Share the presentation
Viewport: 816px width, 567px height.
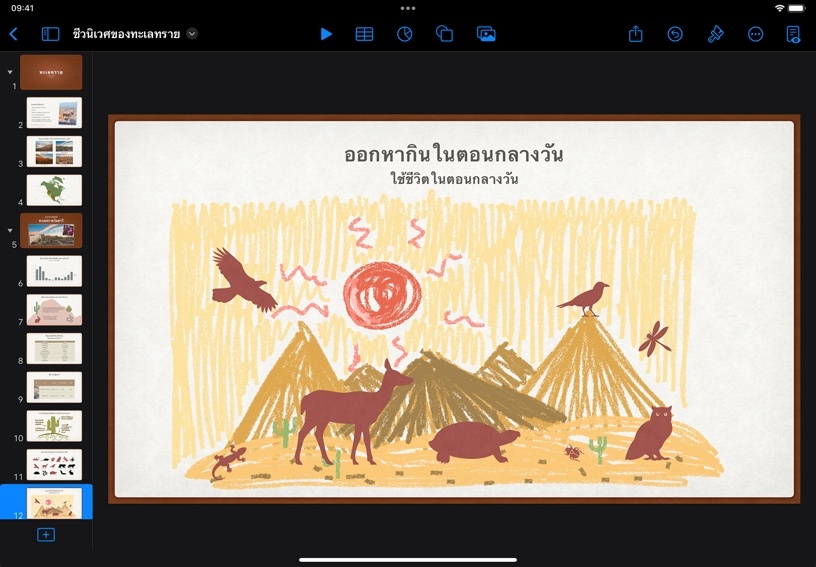coord(636,34)
